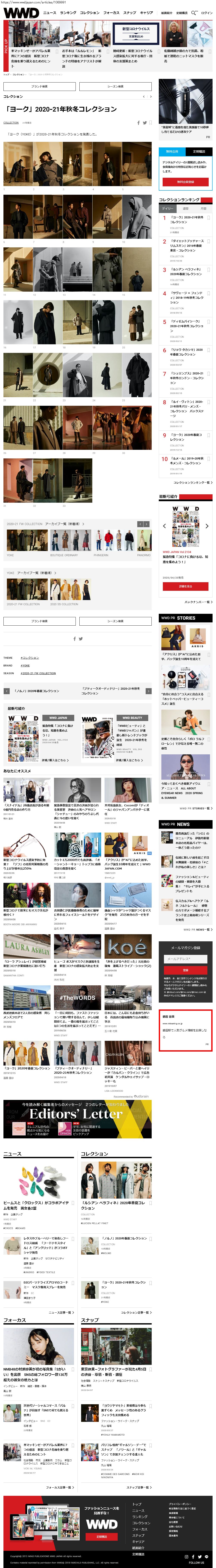Open the ブランド検索 button below breadcrumb
Viewport: 216px width, 1568px height.
pyautogui.click(x=39, y=86)
